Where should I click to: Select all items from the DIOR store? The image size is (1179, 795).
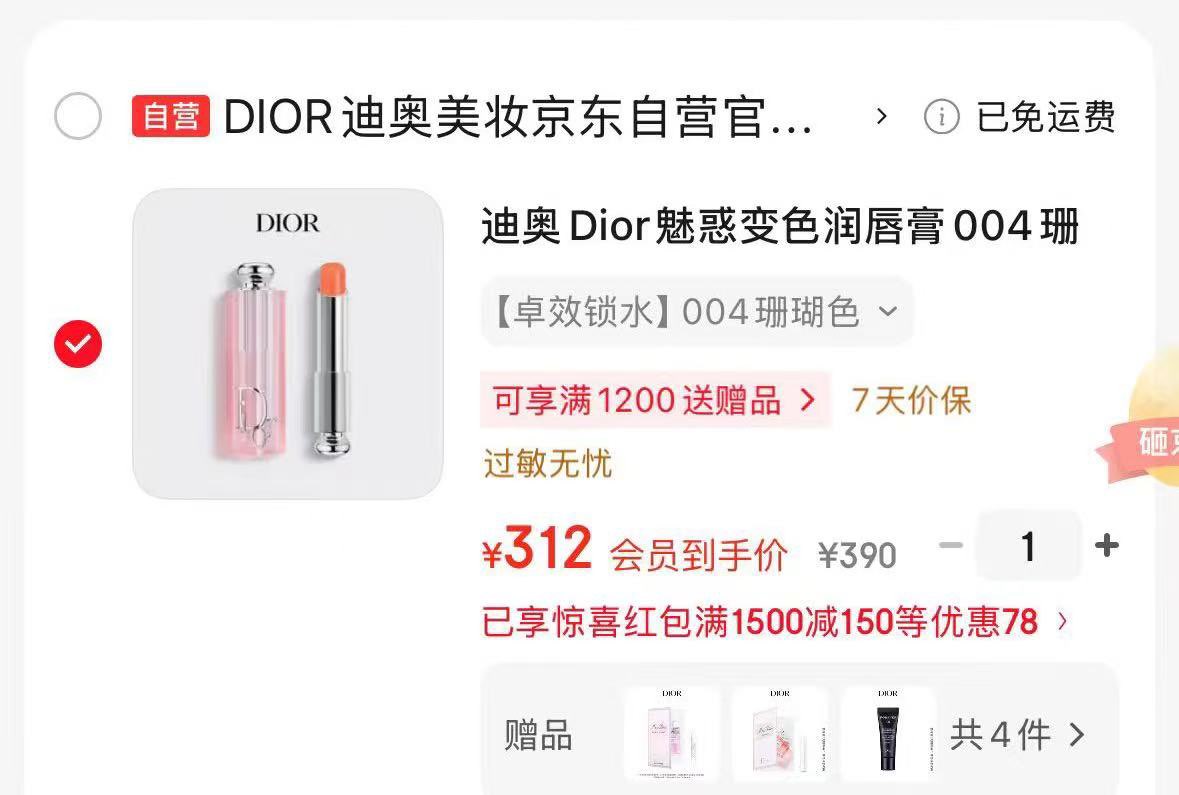(78, 117)
